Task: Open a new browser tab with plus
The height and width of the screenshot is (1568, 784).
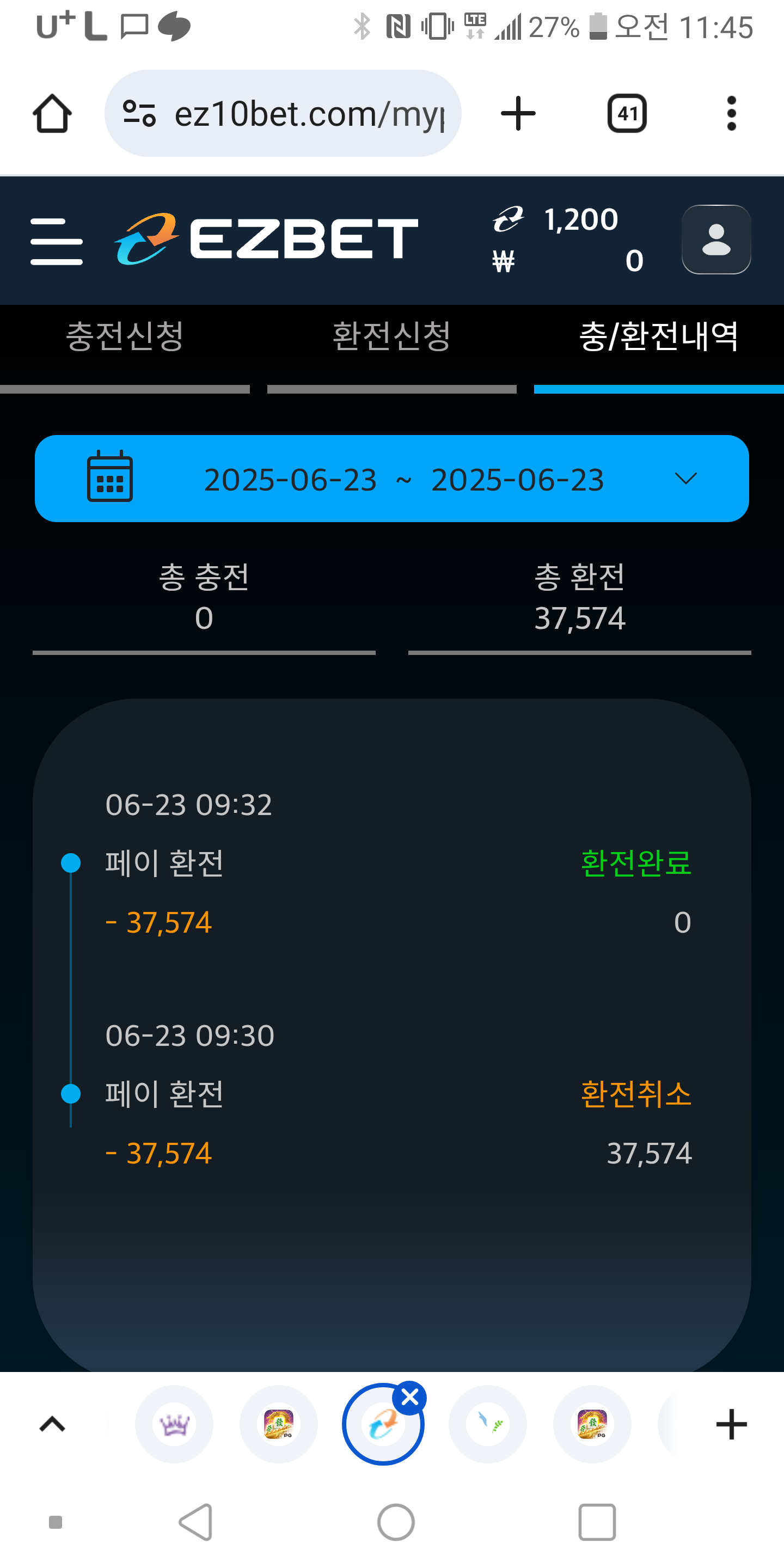Action: [518, 113]
